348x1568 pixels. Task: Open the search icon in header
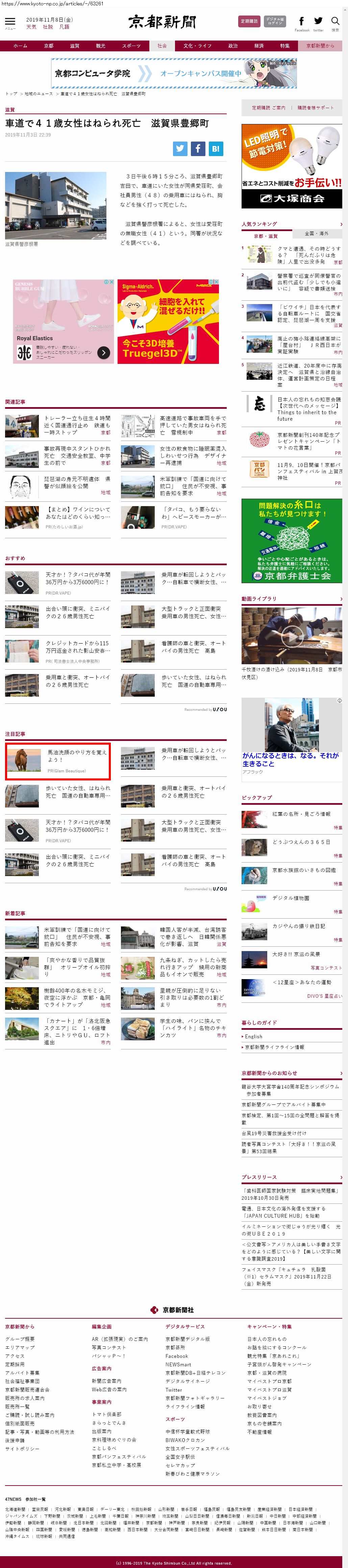click(x=334, y=23)
